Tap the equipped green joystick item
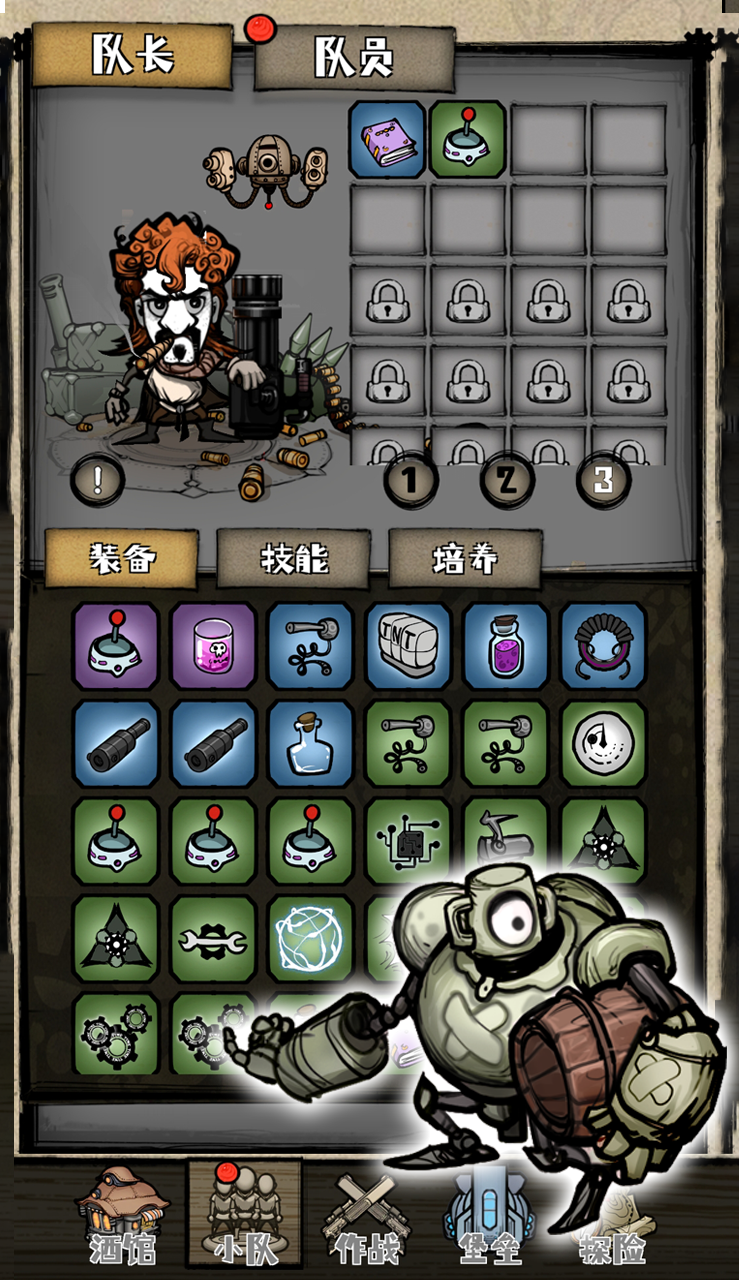 [467, 139]
